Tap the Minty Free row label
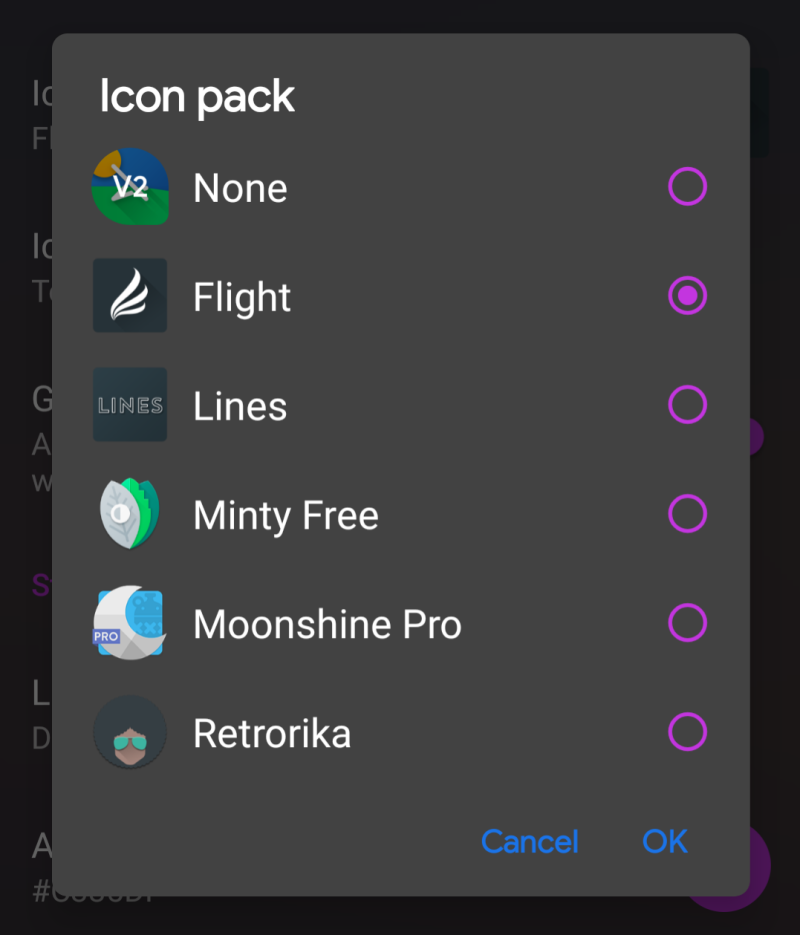 tap(285, 514)
